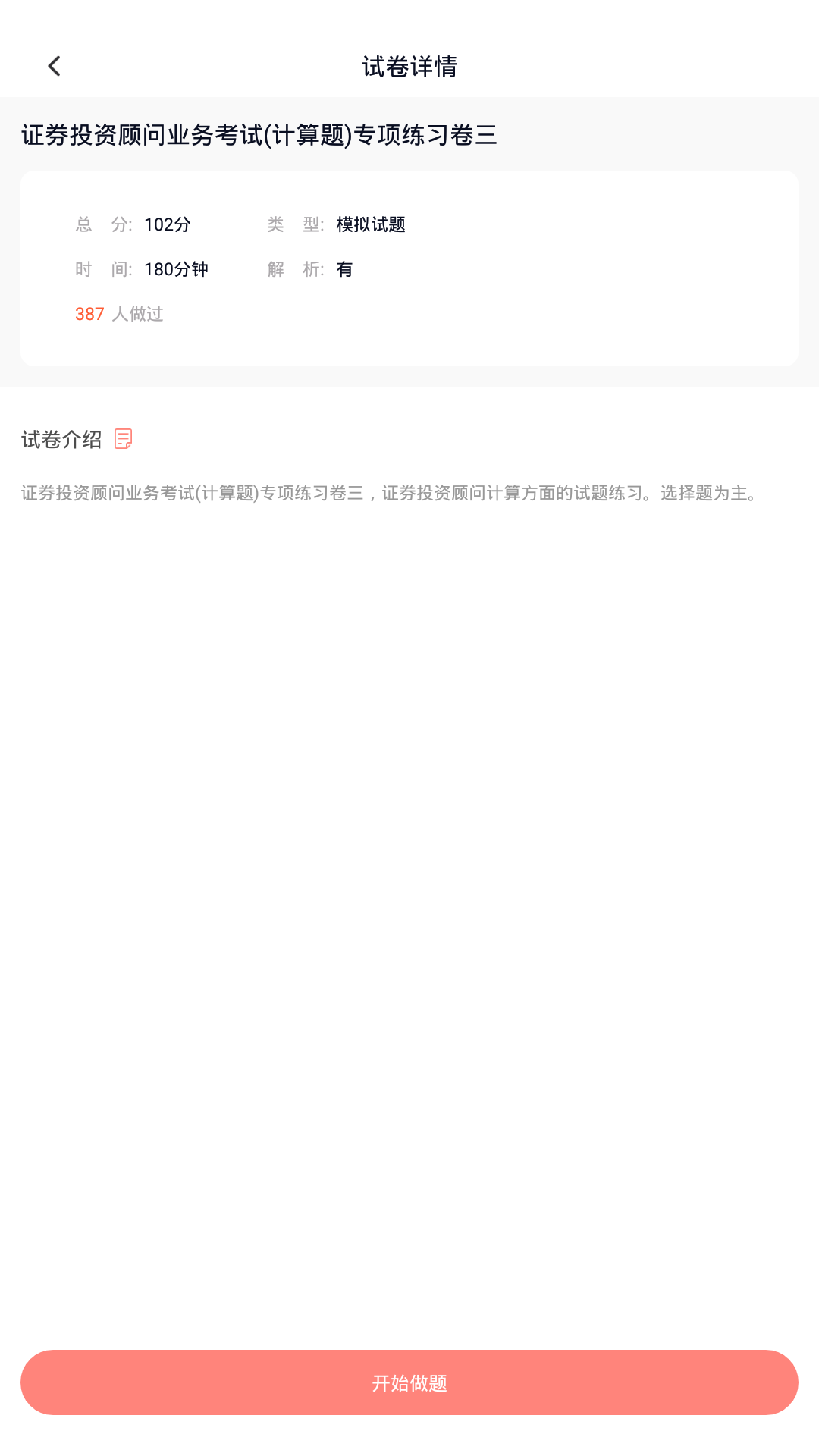The image size is (819, 1456).
Task: Tap the orange 387 number
Action: 89,314
